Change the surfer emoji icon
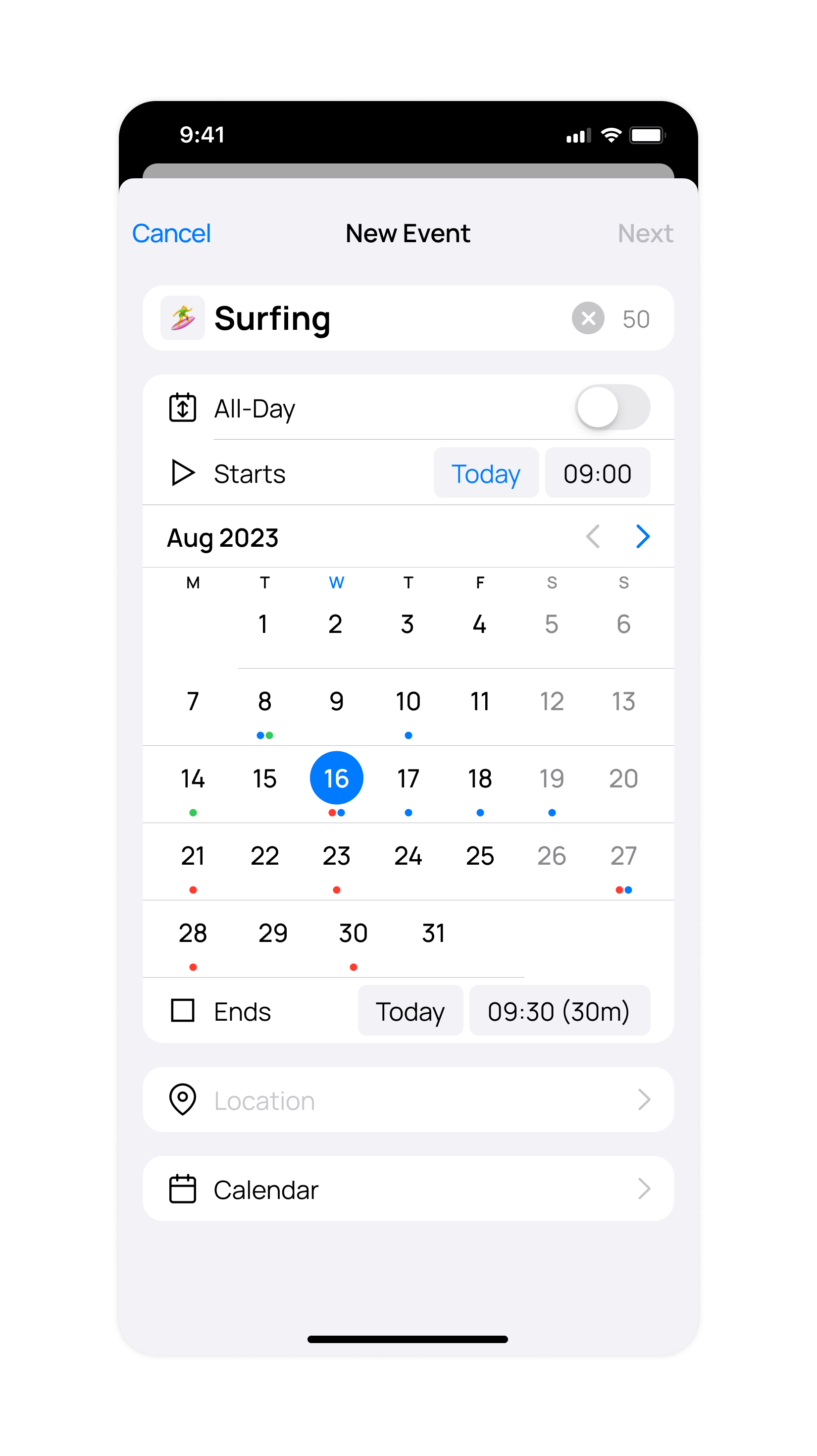Image resolution: width=817 pixels, height=1456 pixels. click(x=183, y=318)
